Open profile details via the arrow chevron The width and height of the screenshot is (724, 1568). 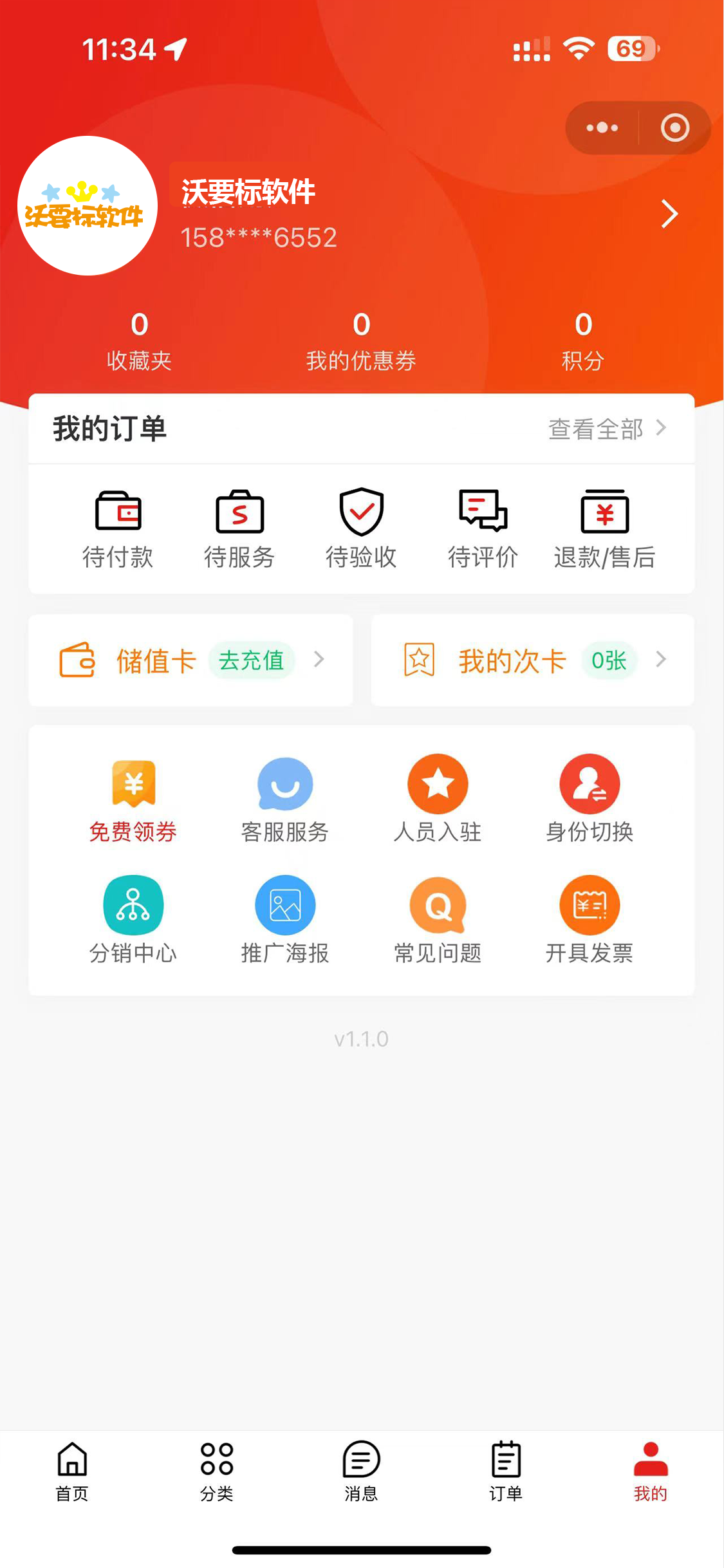tap(669, 214)
